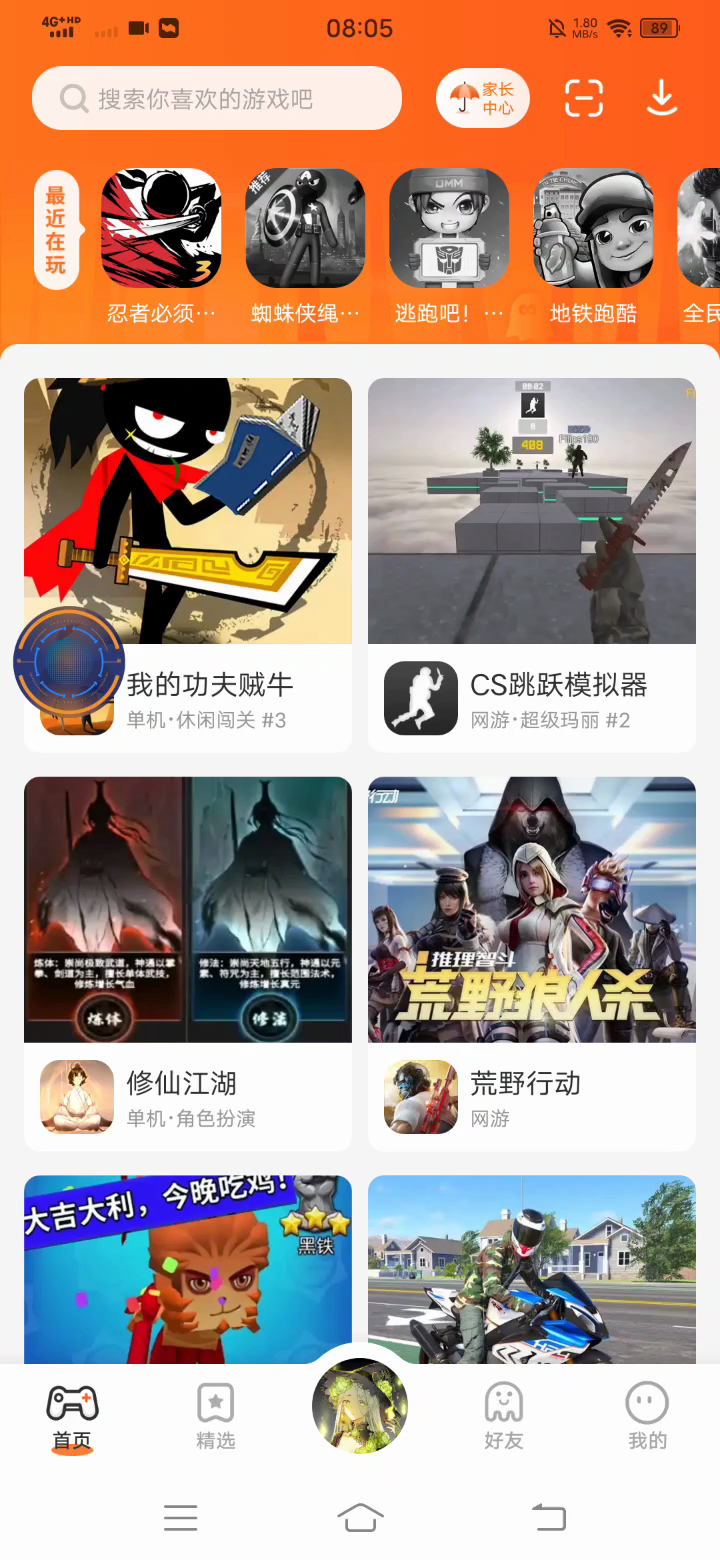720x1560 pixels.
Task: Launch recently played 忍者必须 game
Action: pos(161,229)
